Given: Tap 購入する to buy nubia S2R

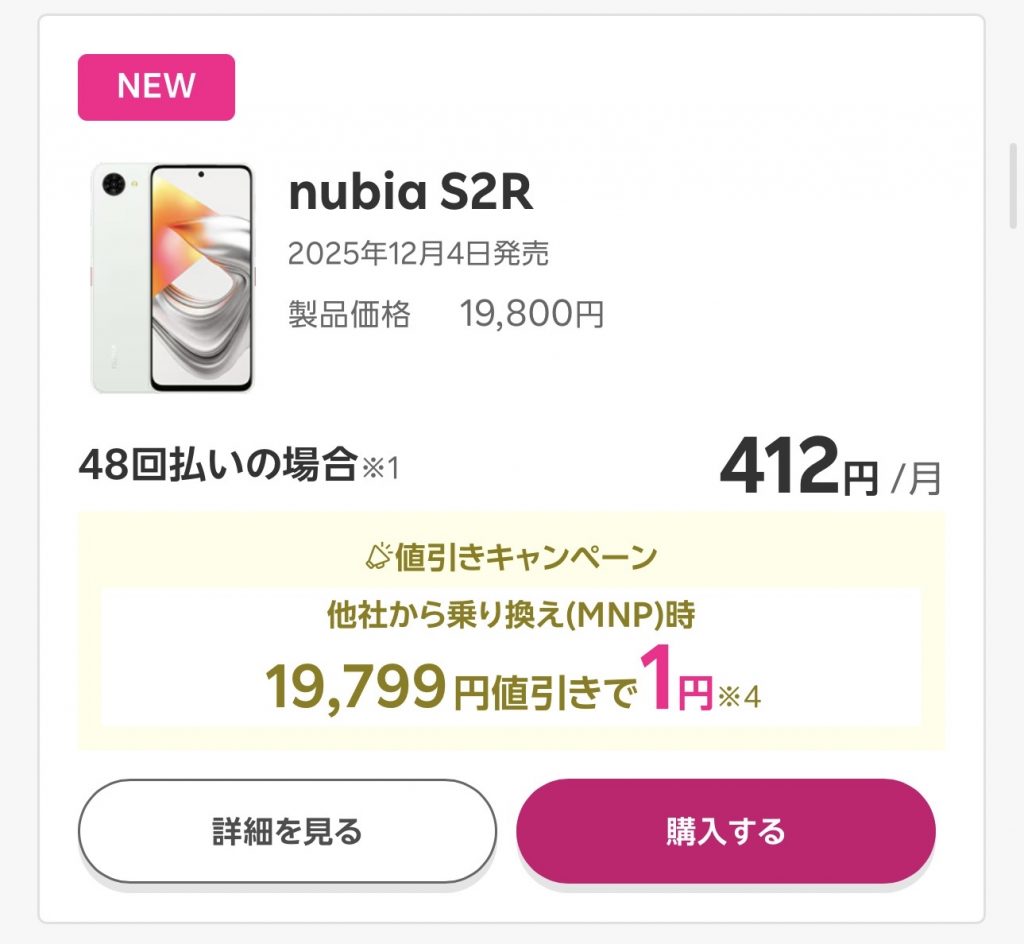Looking at the screenshot, I should pyautogui.click(x=725, y=831).
